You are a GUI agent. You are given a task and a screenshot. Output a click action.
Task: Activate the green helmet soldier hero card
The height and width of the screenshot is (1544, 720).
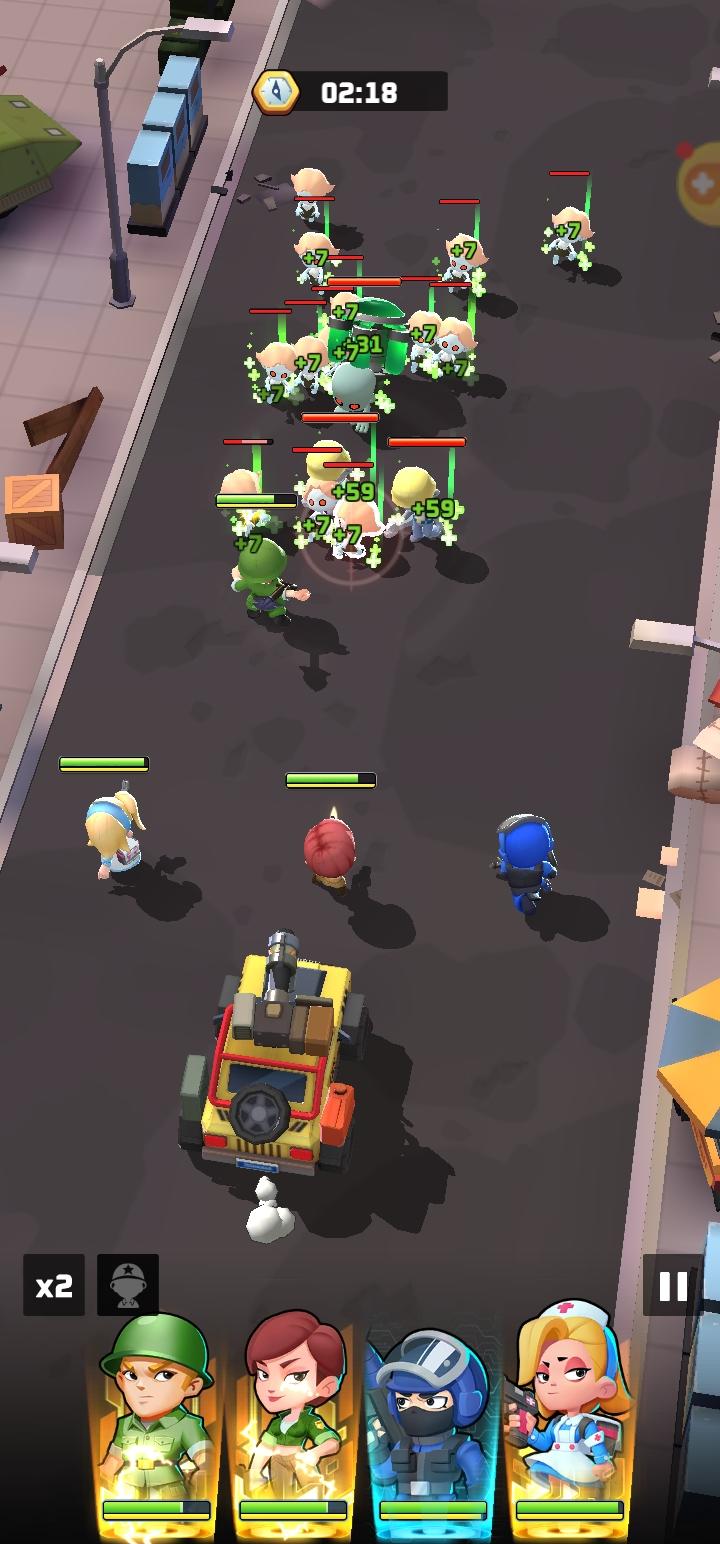point(157,1422)
